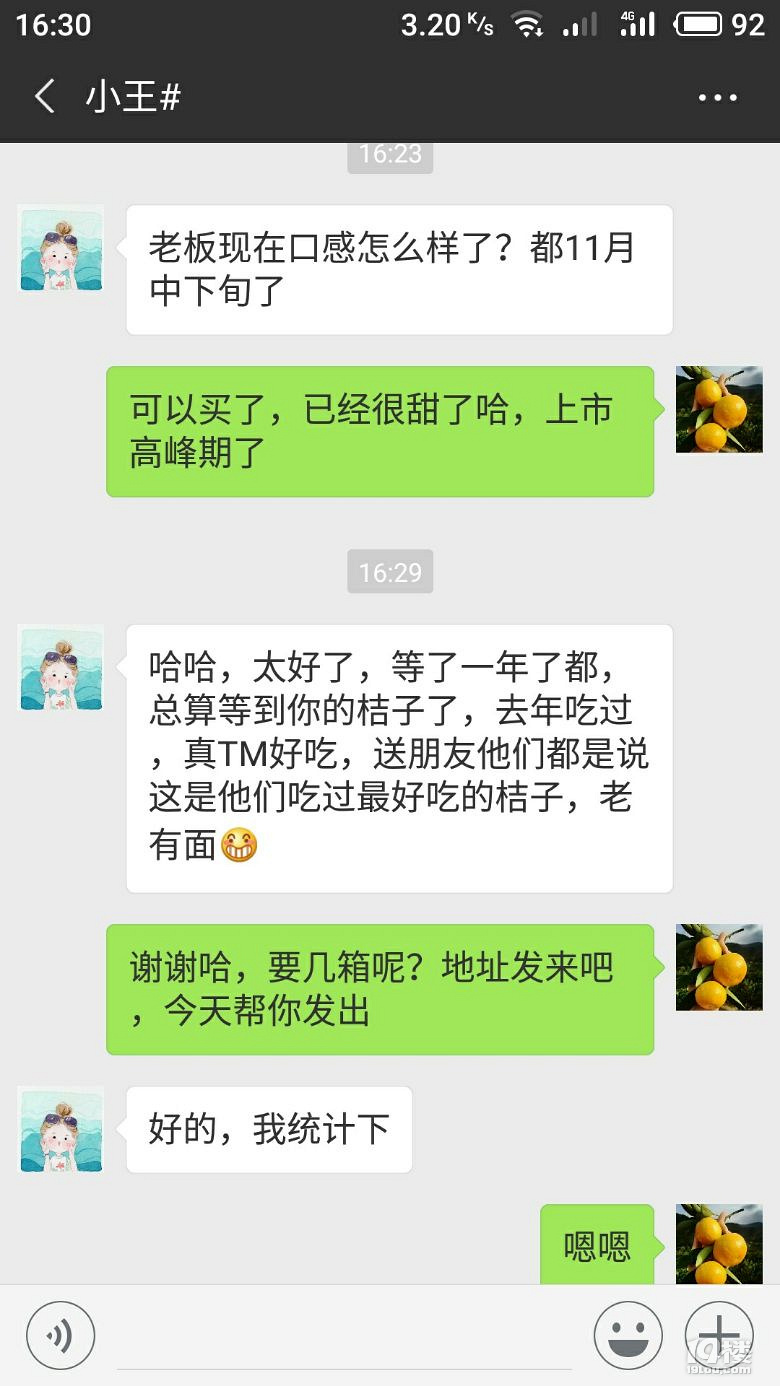Open the chat overflow menu

pyautogui.click(x=717, y=98)
